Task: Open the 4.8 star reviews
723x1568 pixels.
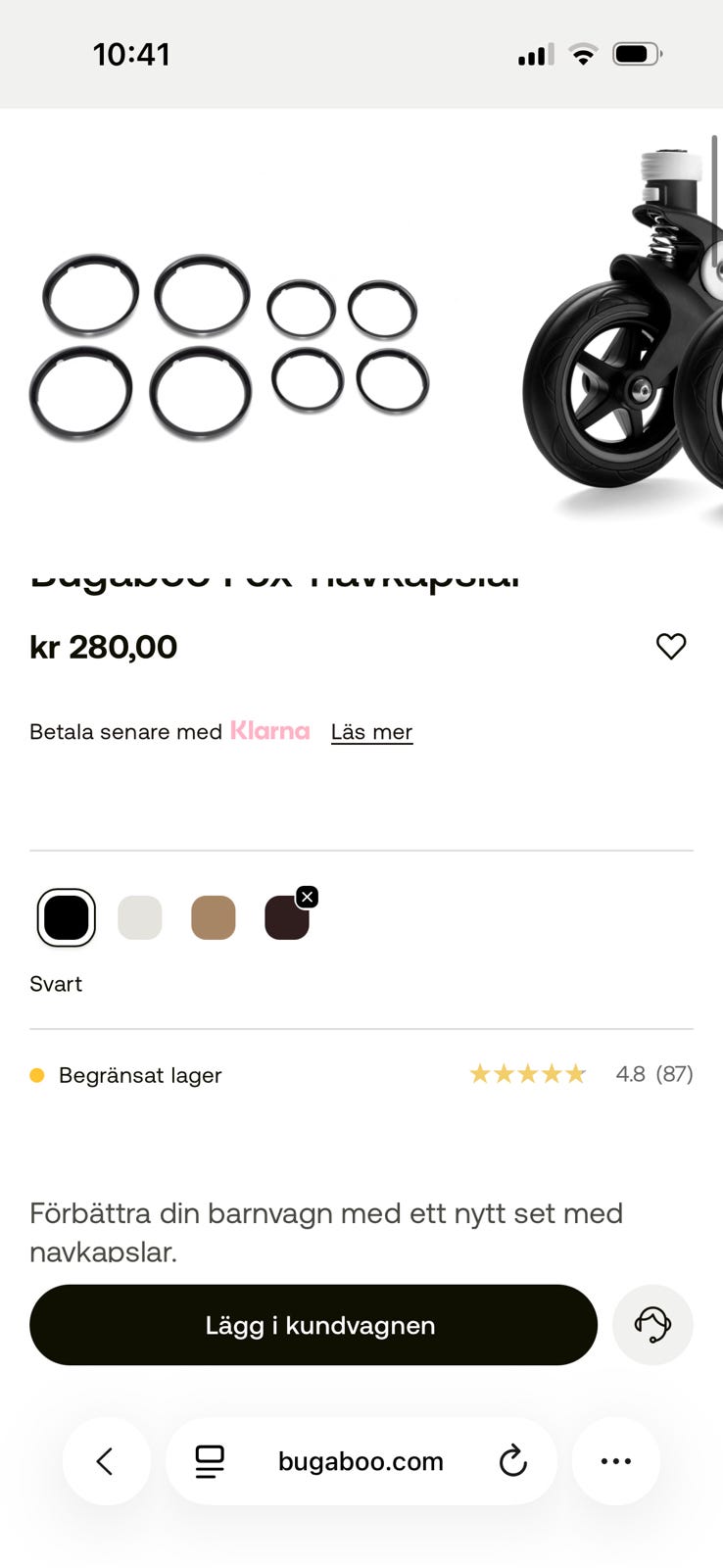Action: pyautogui.click(x=581, y=1074)
